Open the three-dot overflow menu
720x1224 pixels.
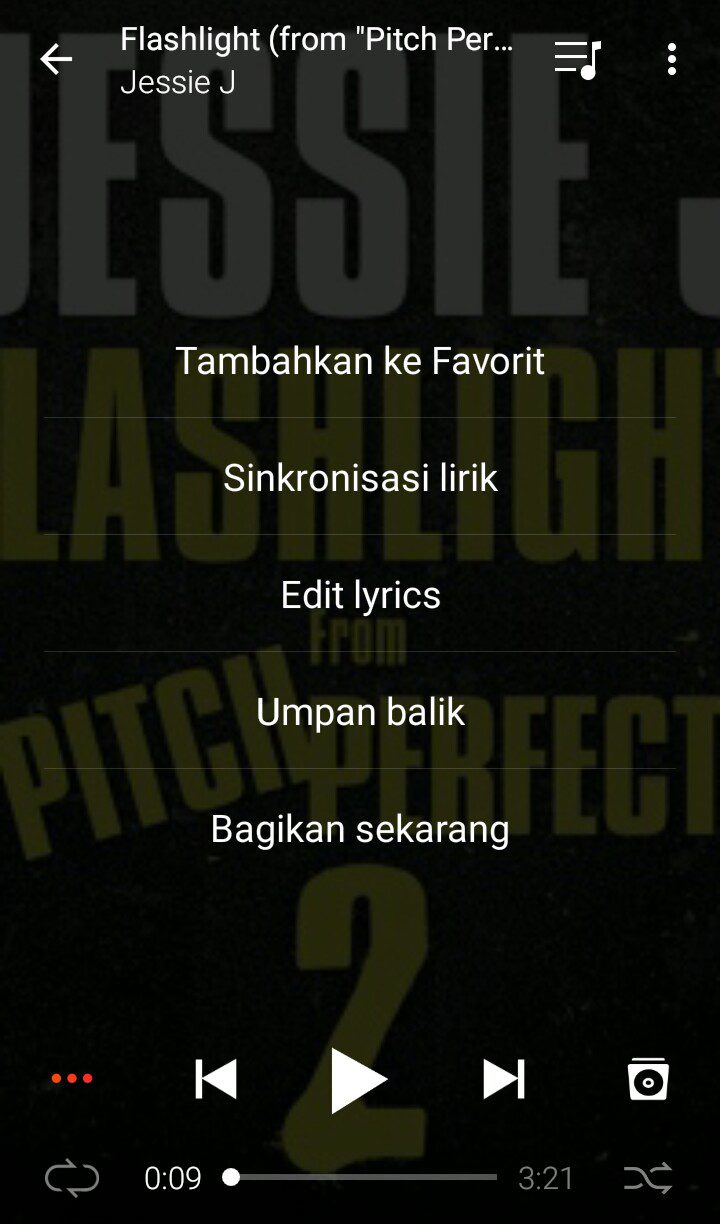coord(672,60)
